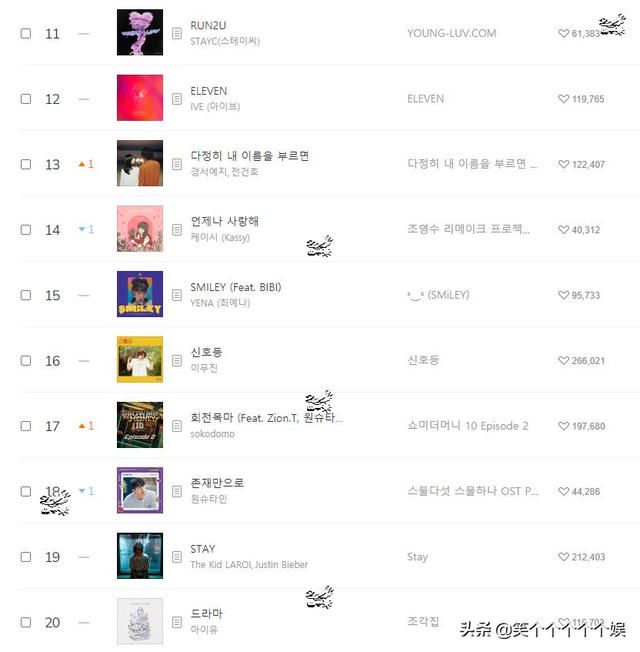Open artist IVE (아이브) page

coord(215,106)
